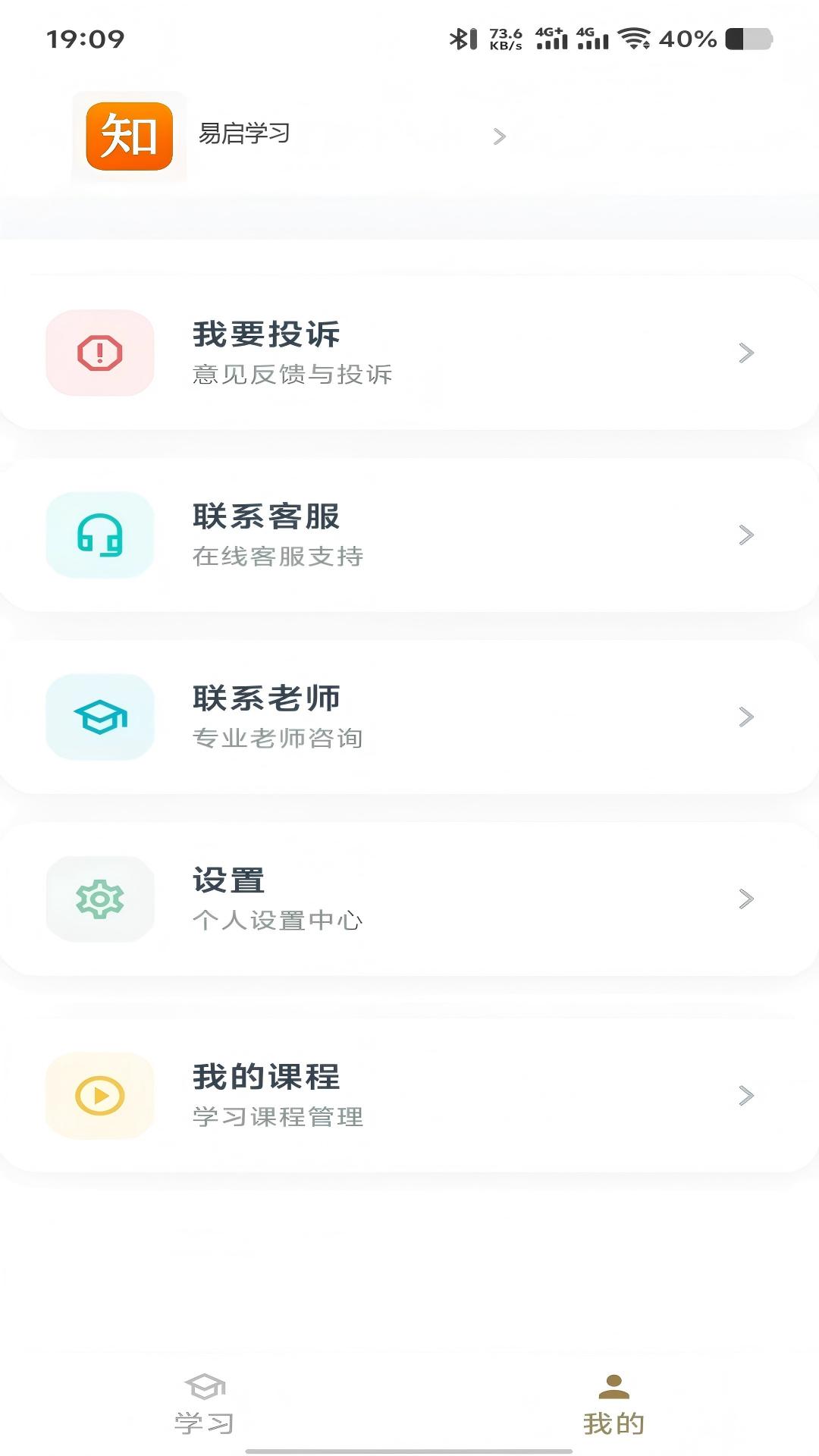819x1456 pixels.
Task: Open the green settings gear icon
Action: 99,899
